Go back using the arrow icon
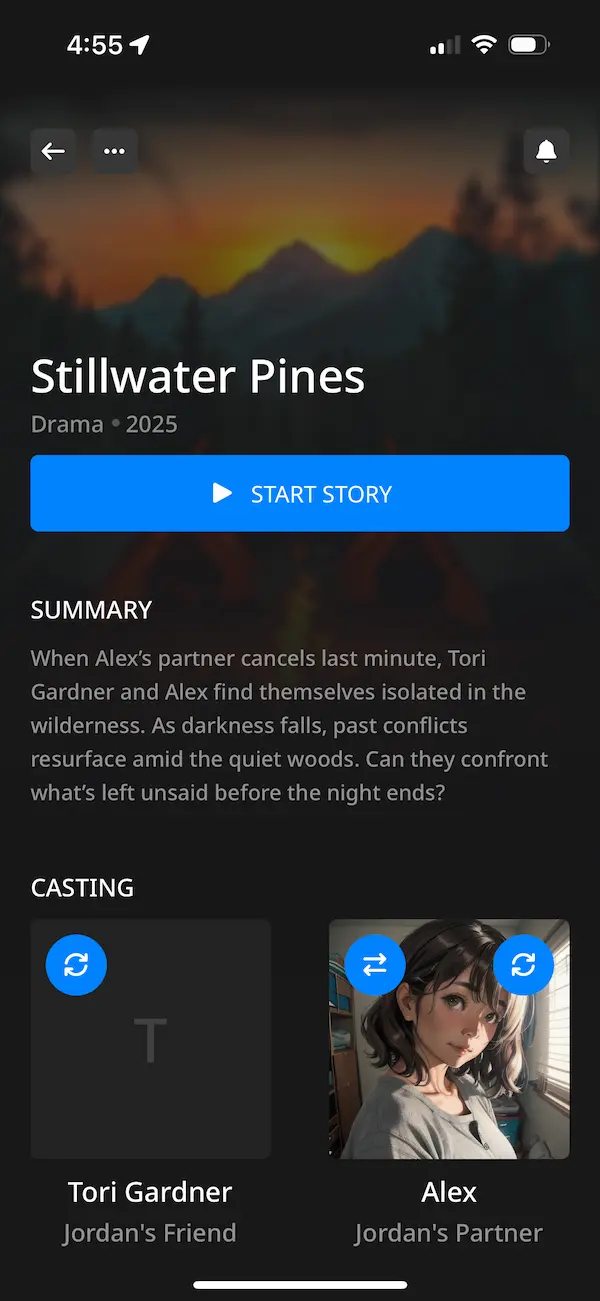The height and width of the screenshot is (1301, 600). [x=53, y=151]
